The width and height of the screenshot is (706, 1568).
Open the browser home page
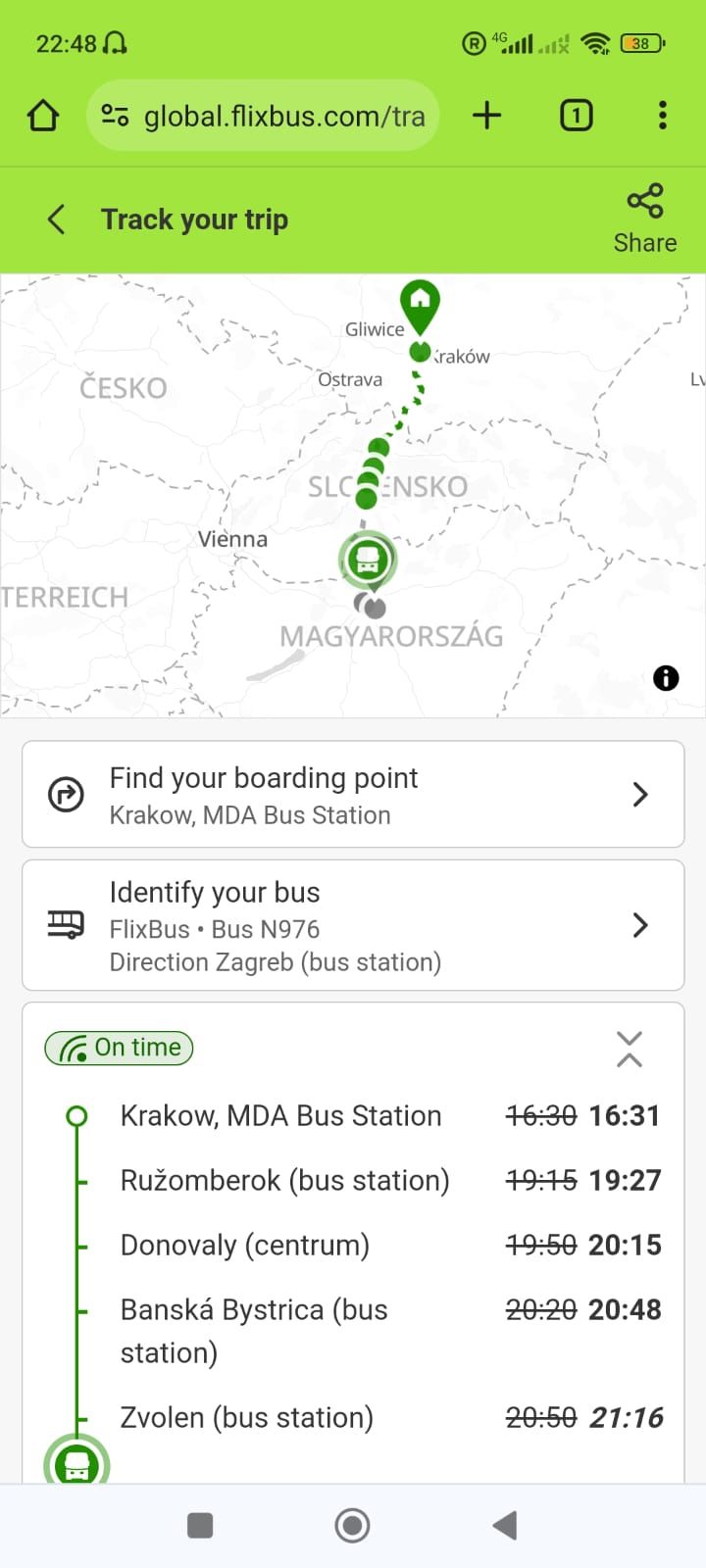coord(43,116)
